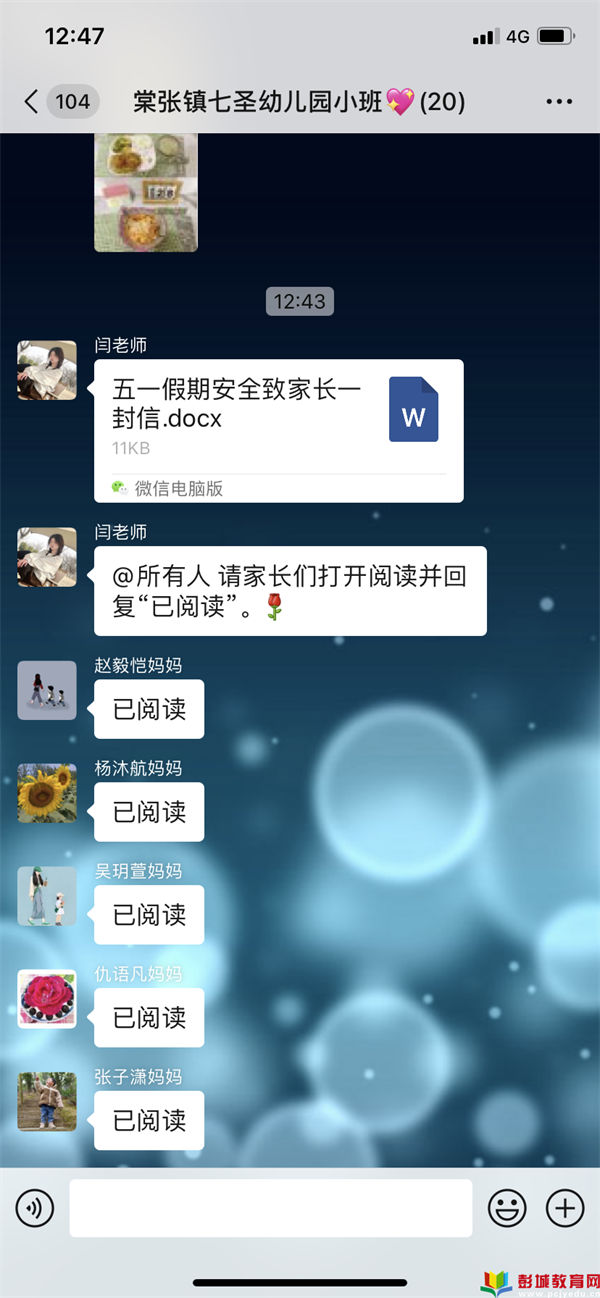
Task: Open the 五一假期安全致家长一封信.docx file
Action: (278, 430)
